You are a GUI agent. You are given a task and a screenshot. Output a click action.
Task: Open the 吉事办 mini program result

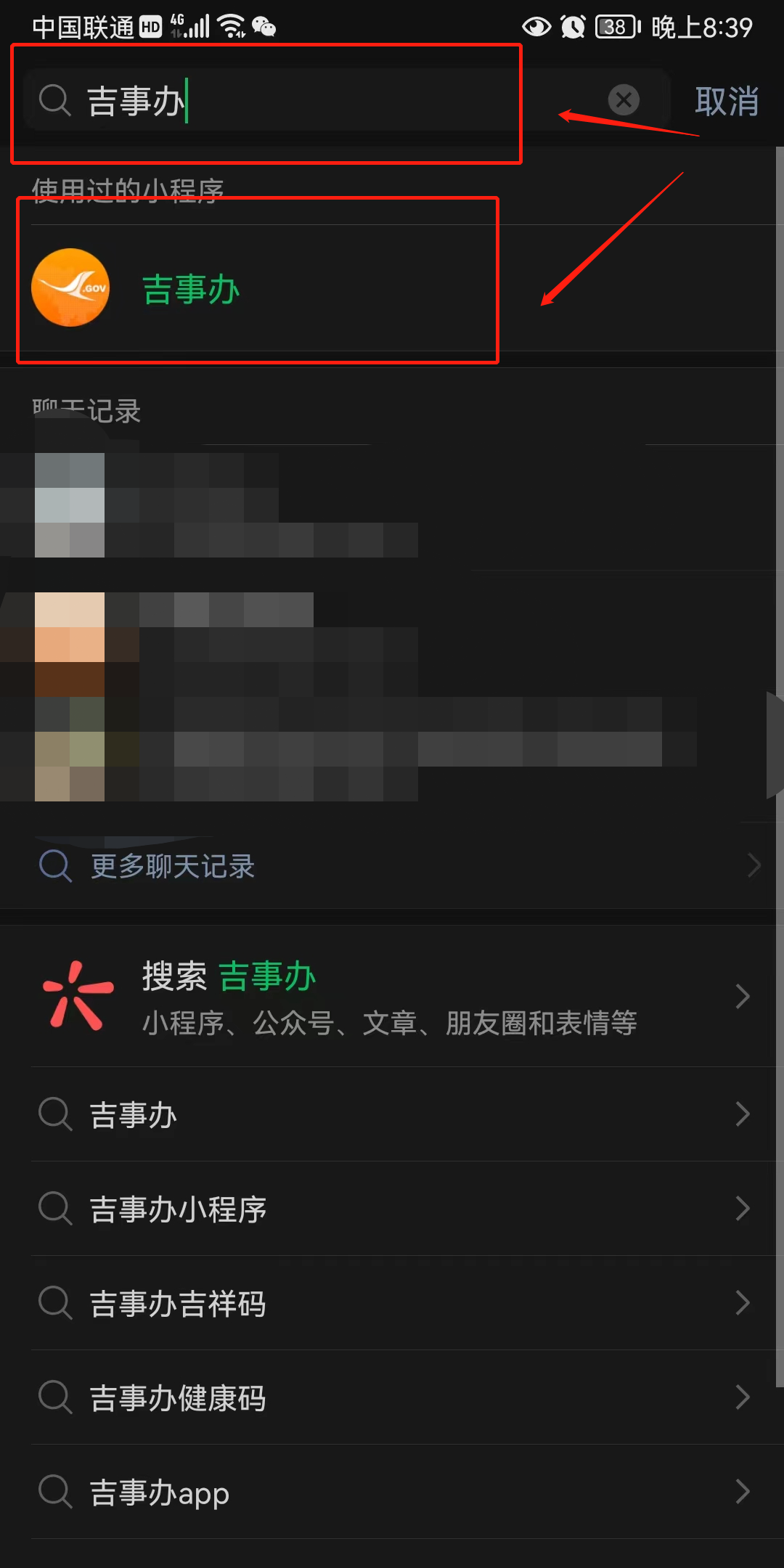click(x=192, y=289)
